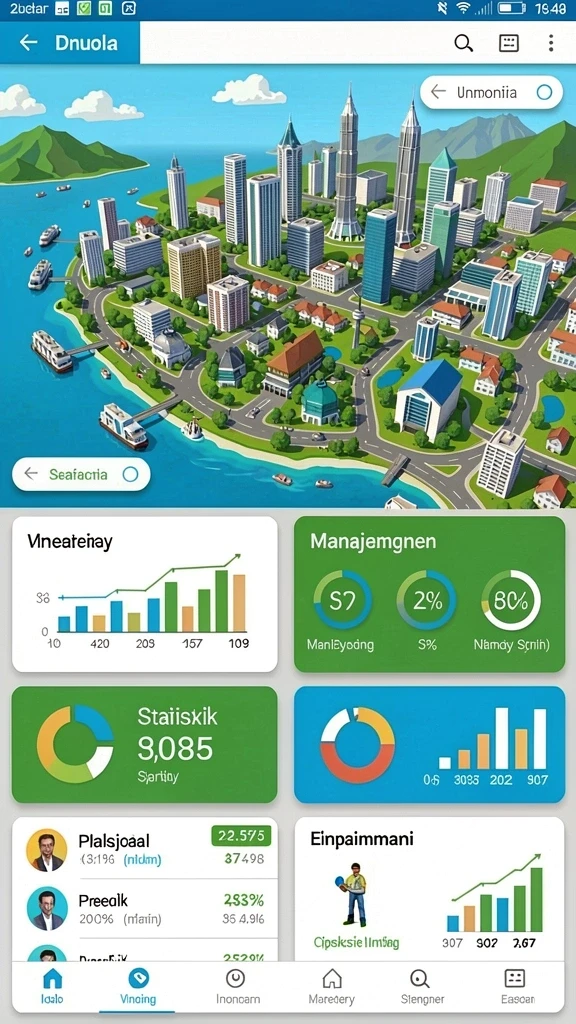This screenshot has height=1024, width=576.
Task: Switch to the Vinoing tab
Action: (138, 986)
